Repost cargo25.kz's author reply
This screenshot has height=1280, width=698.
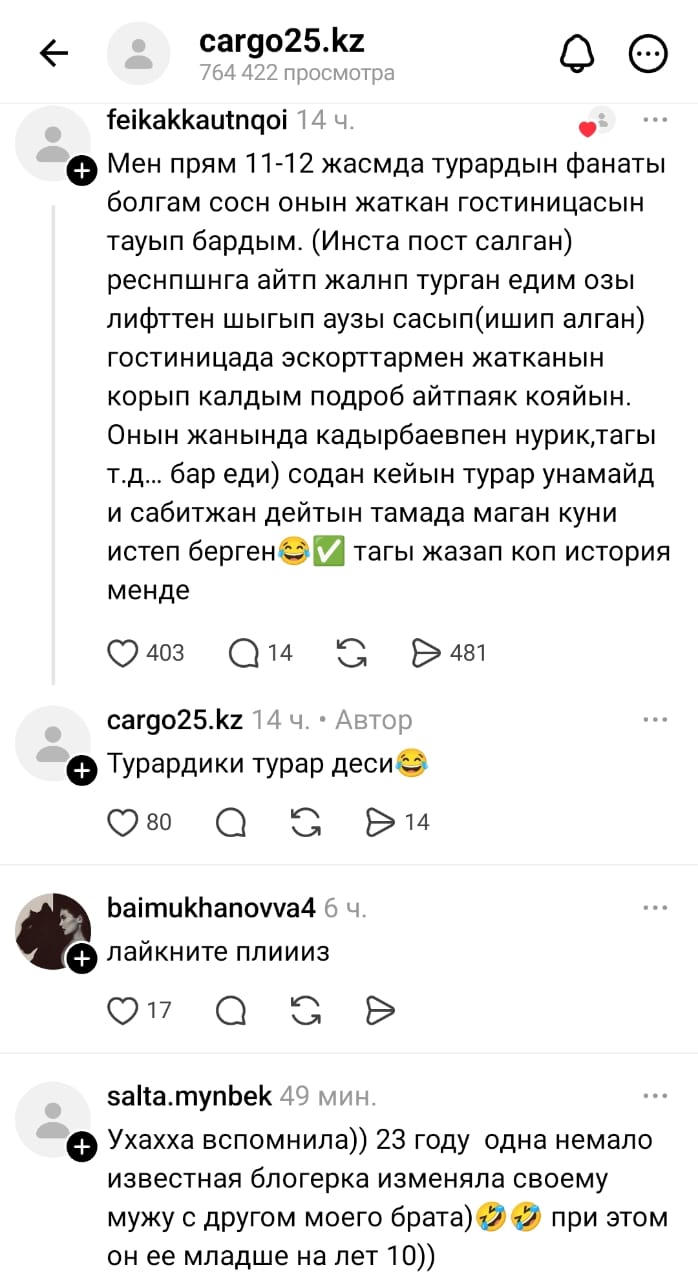click(304, 822)
